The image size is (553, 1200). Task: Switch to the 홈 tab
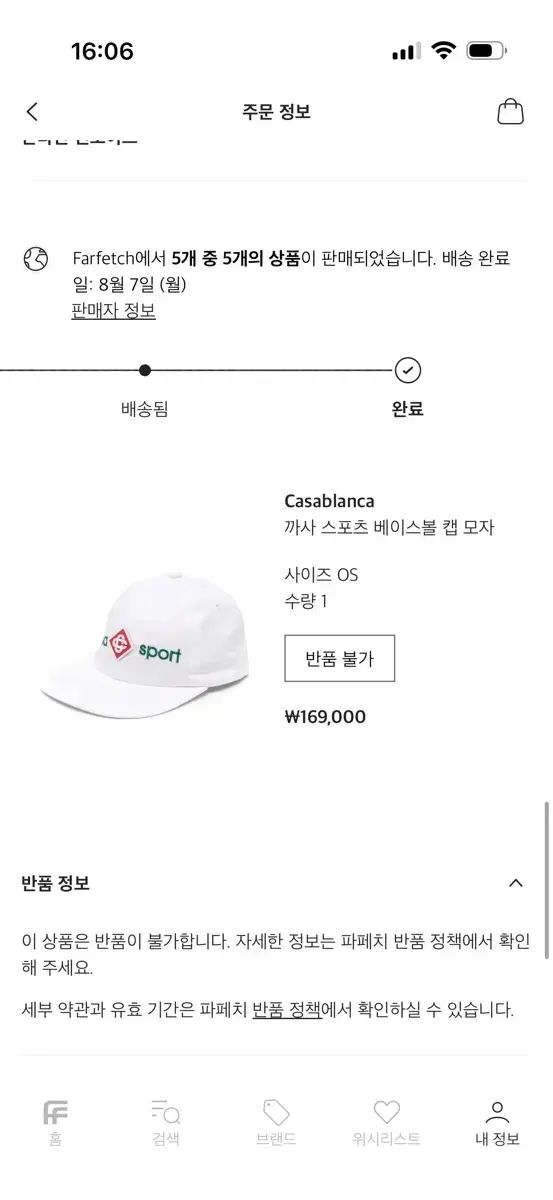pos(56,1123)
